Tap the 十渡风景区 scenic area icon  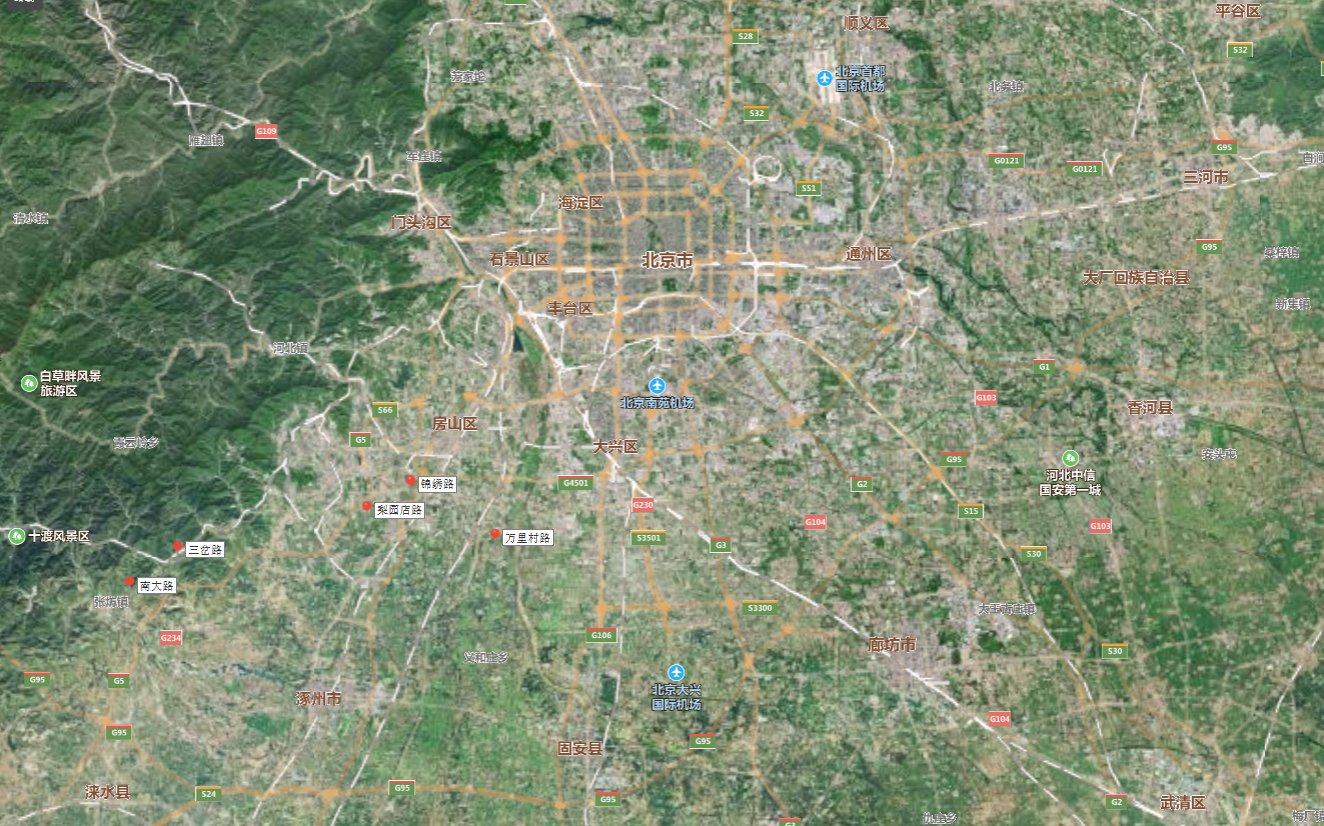(17, 536)
